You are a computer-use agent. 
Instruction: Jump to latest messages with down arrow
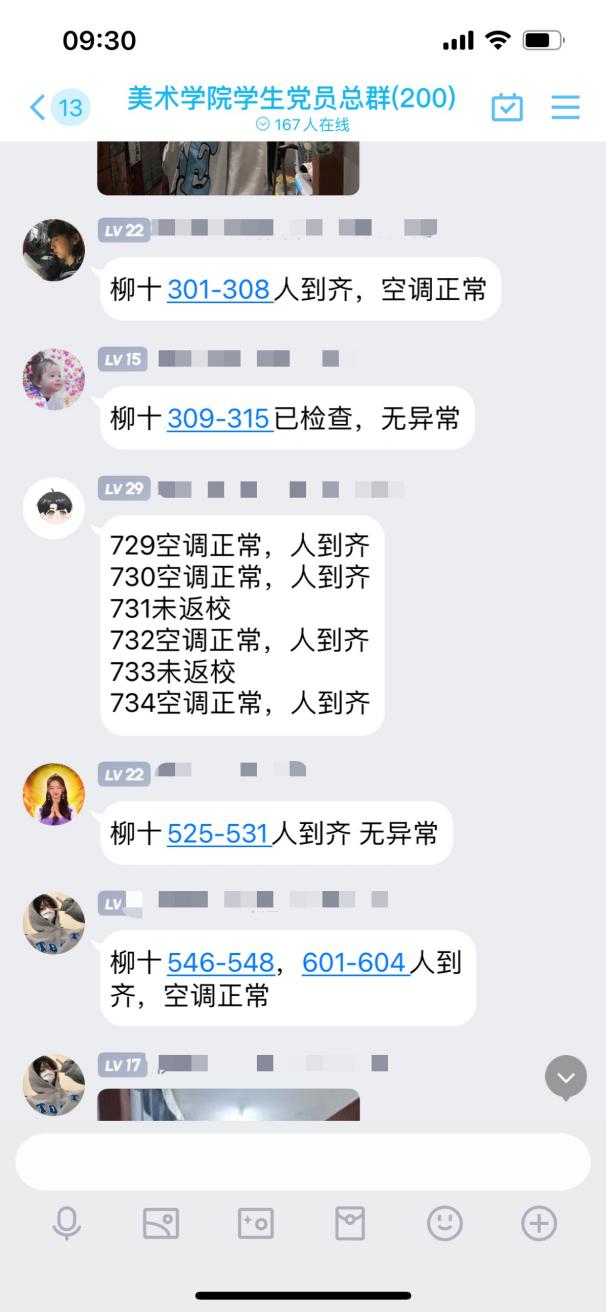[x=566, y=1077]
